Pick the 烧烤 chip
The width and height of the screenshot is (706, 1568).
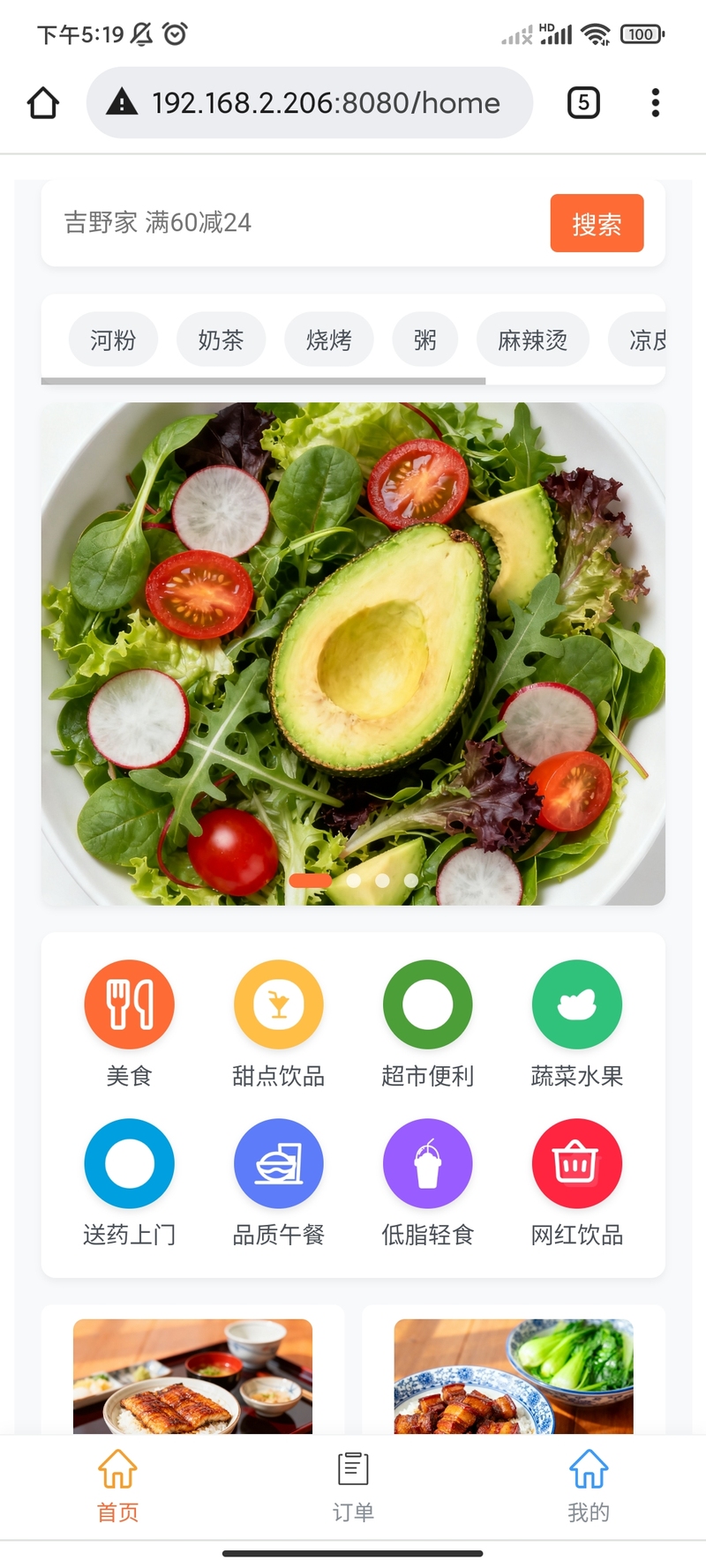click(x=328, y=340)
